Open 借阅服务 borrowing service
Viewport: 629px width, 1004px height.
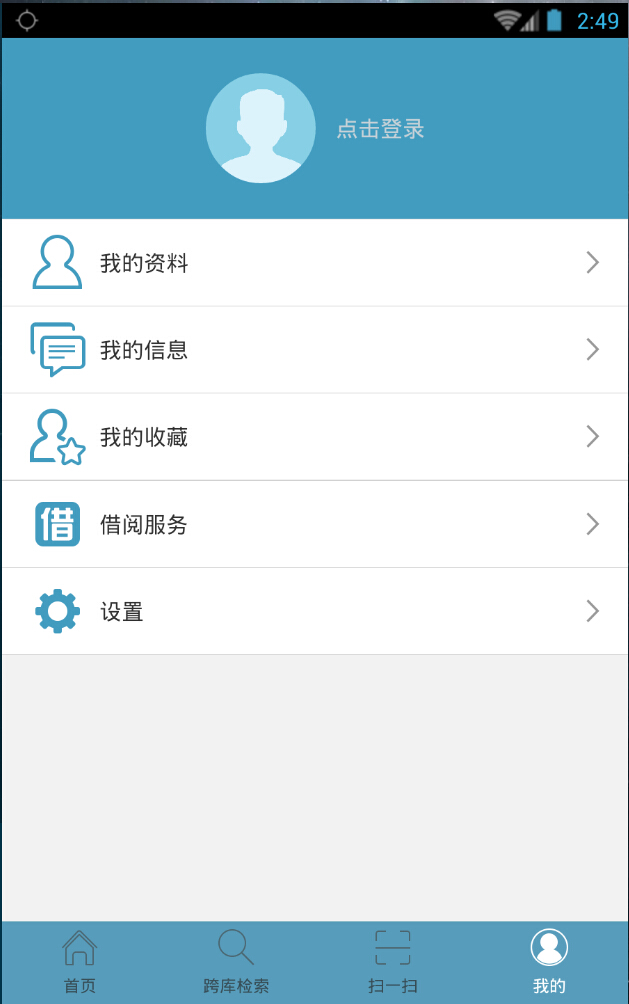(x=314, y=524)
